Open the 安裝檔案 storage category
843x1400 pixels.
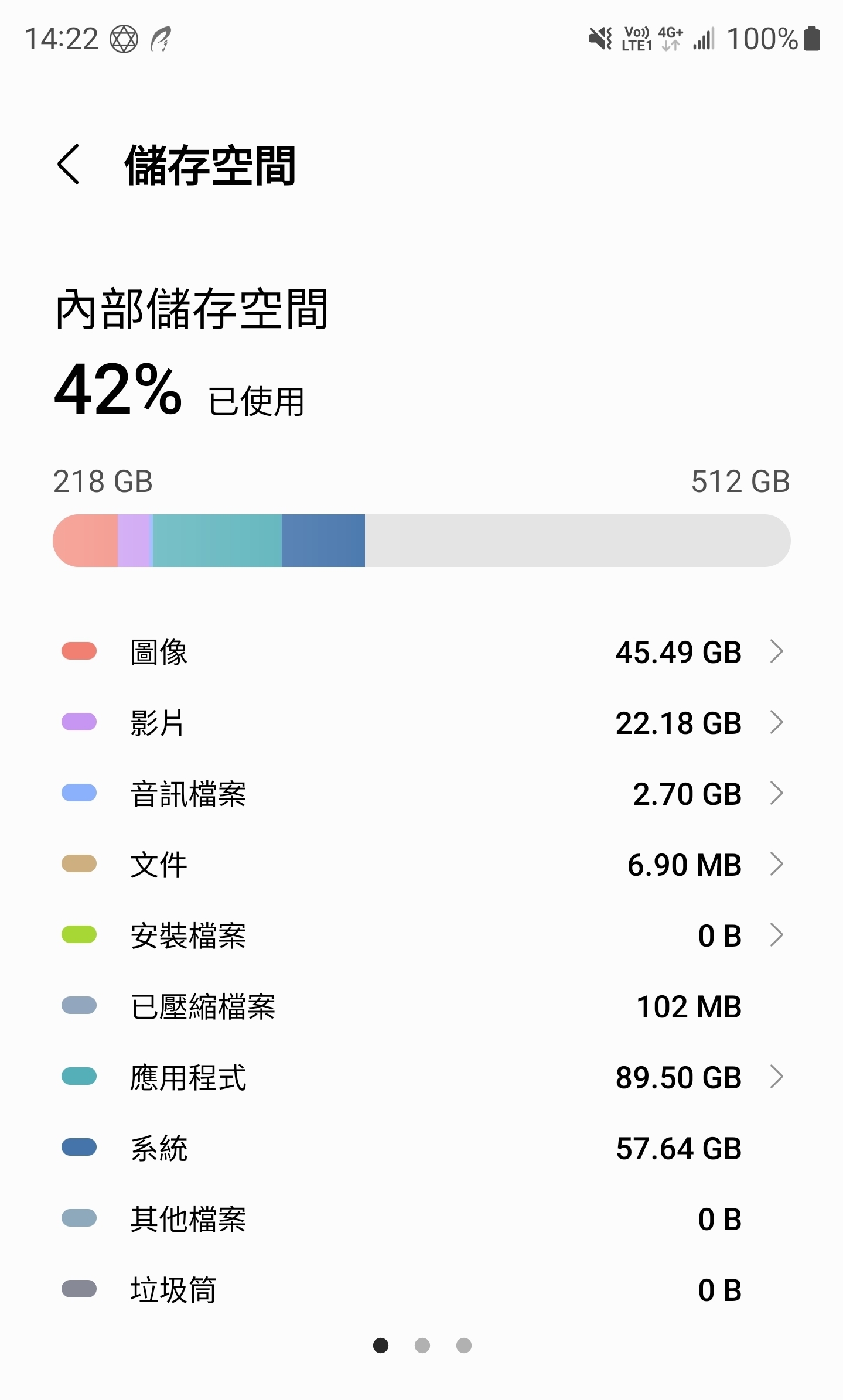tap(422, 935)
